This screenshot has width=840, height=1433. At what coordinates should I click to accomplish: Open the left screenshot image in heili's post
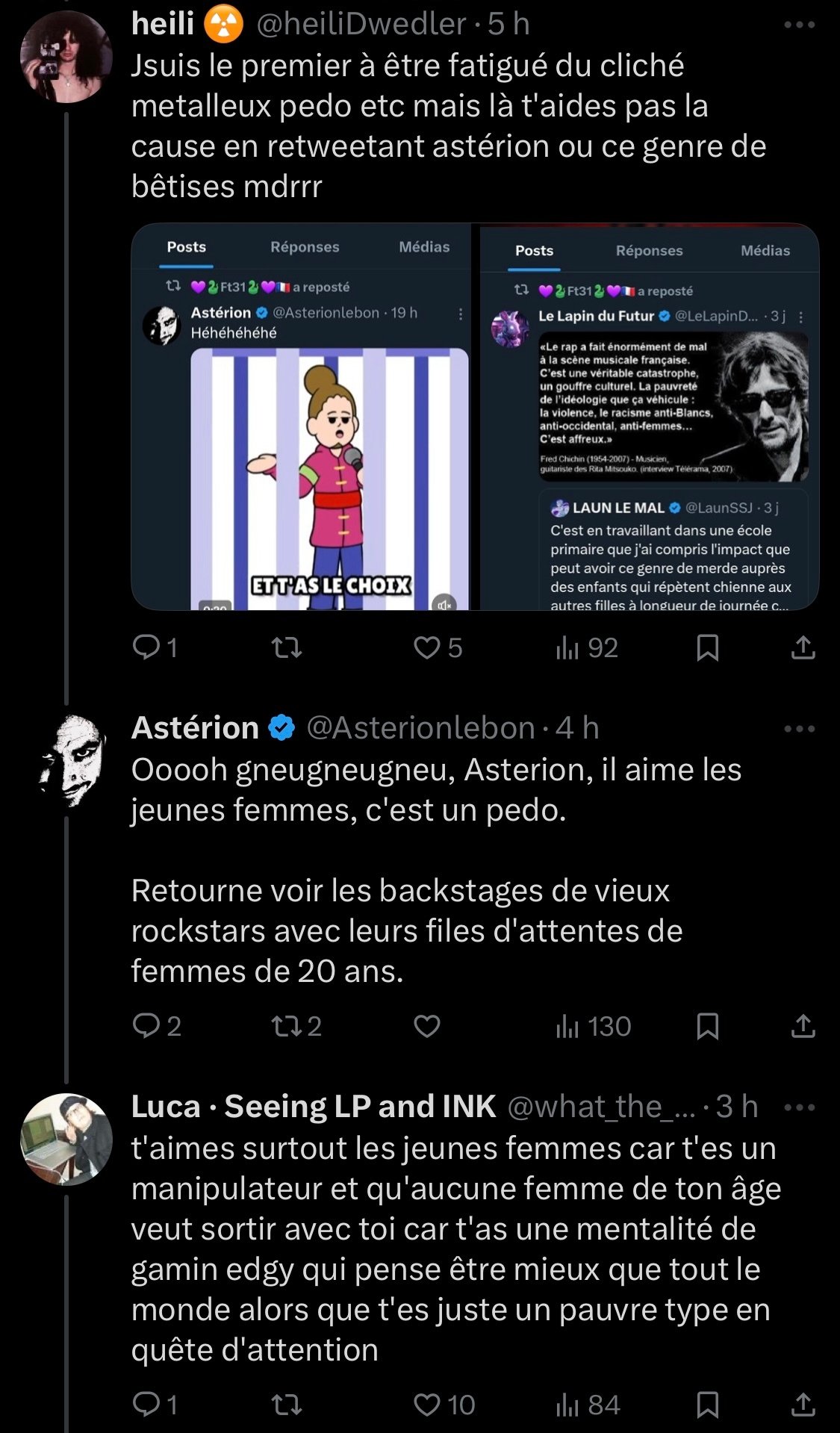pos(302,417)
